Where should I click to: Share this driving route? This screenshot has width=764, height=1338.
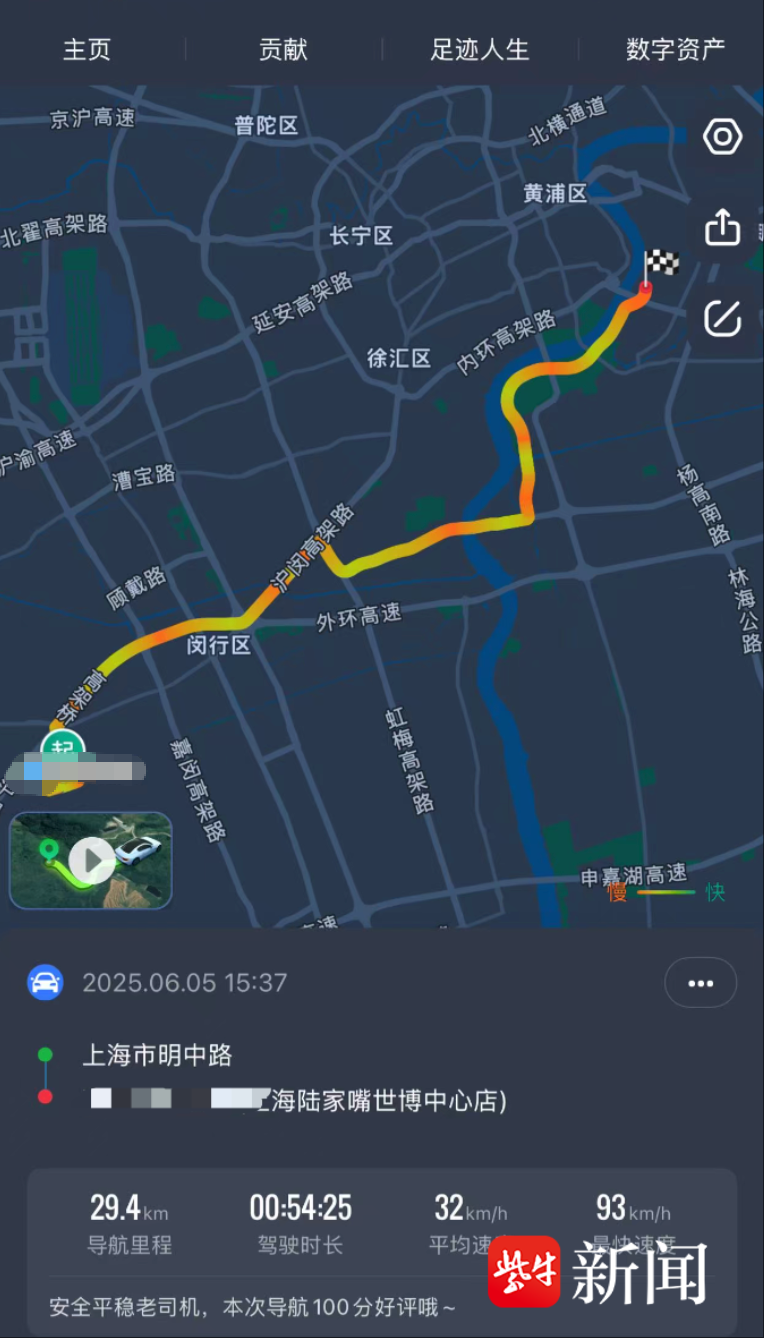click(722, 228)
